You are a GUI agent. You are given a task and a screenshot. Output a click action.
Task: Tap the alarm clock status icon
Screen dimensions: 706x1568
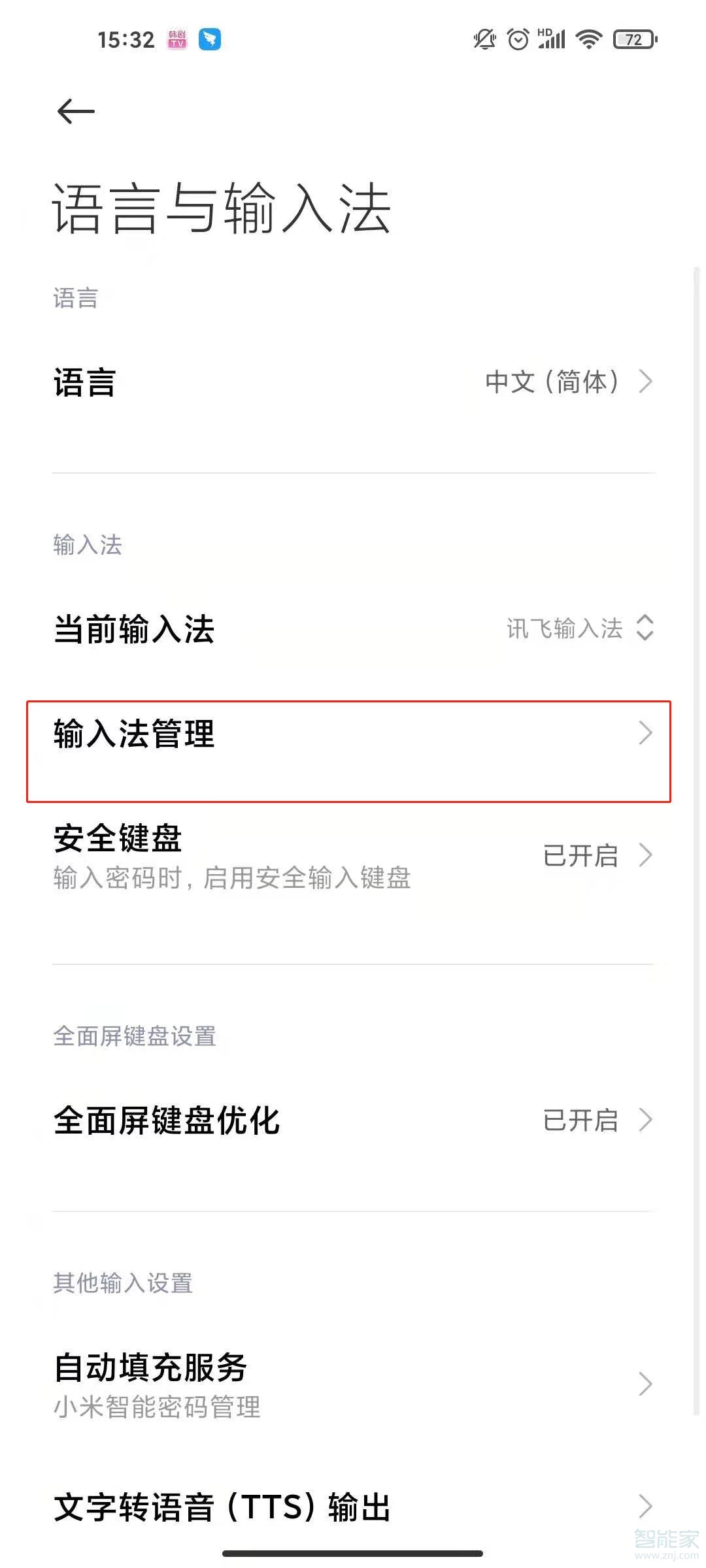[x=517, y=39]
